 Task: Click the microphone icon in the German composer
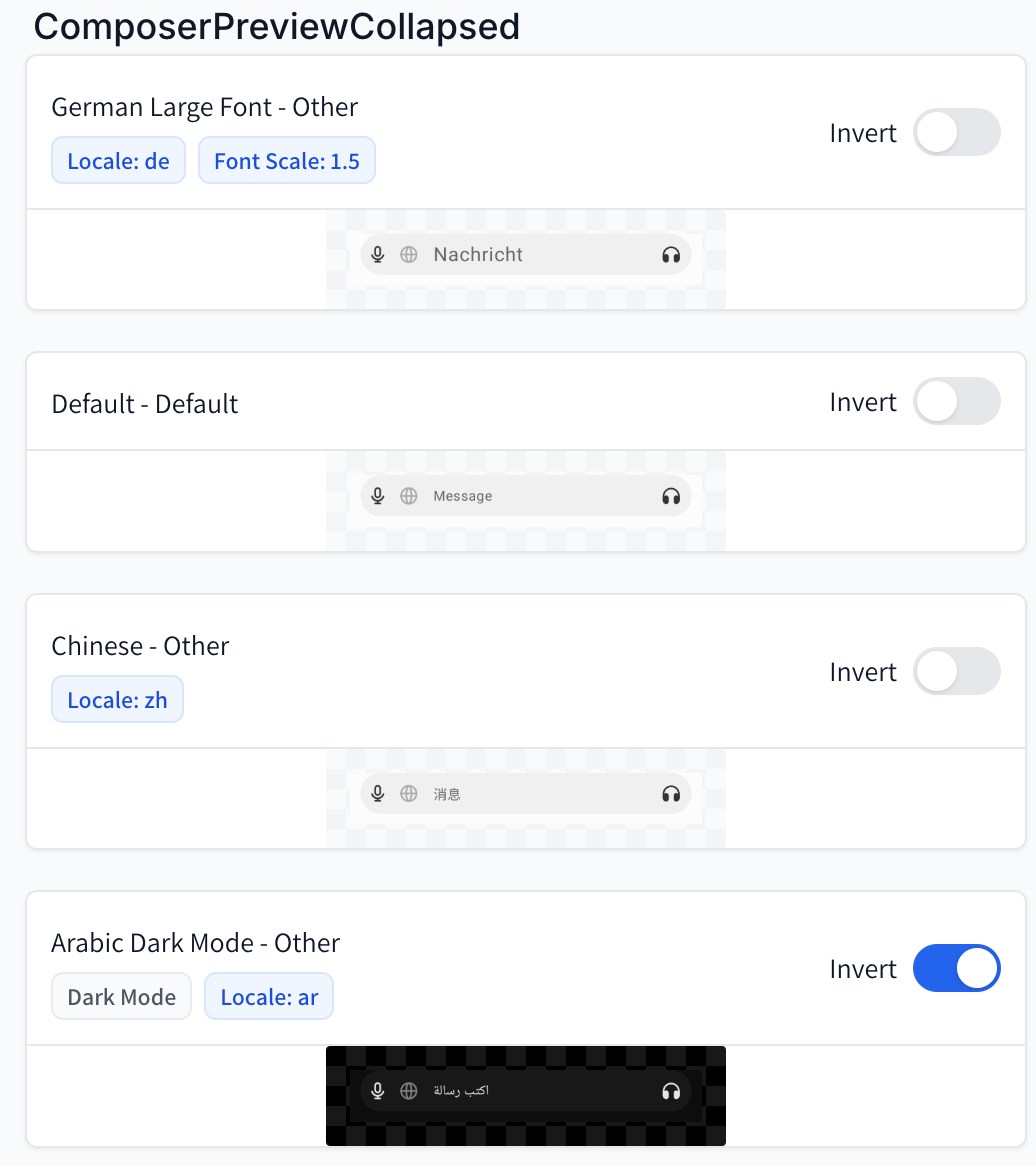(378, 254)
